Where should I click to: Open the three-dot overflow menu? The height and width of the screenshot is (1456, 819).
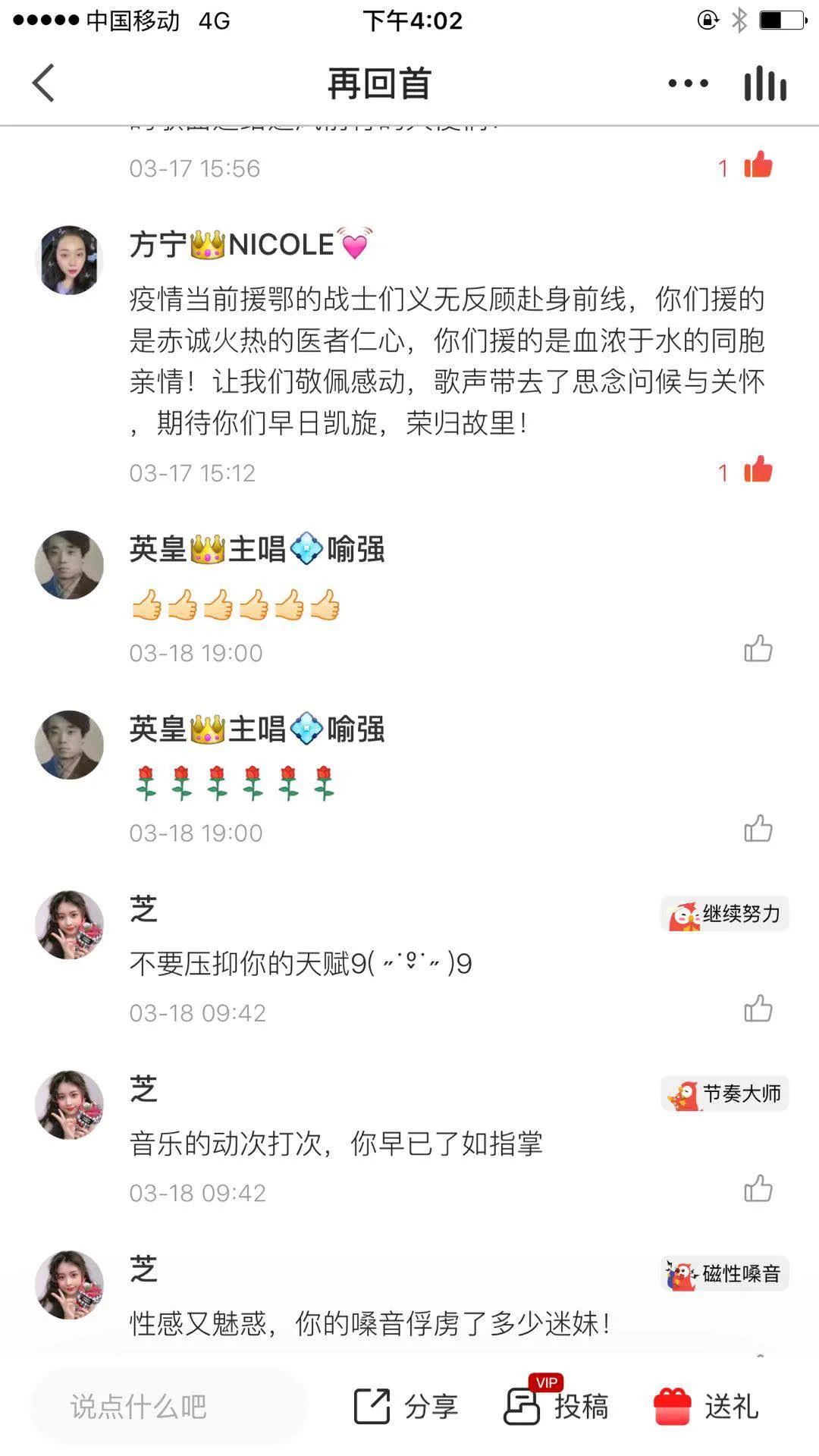point(688,83)
